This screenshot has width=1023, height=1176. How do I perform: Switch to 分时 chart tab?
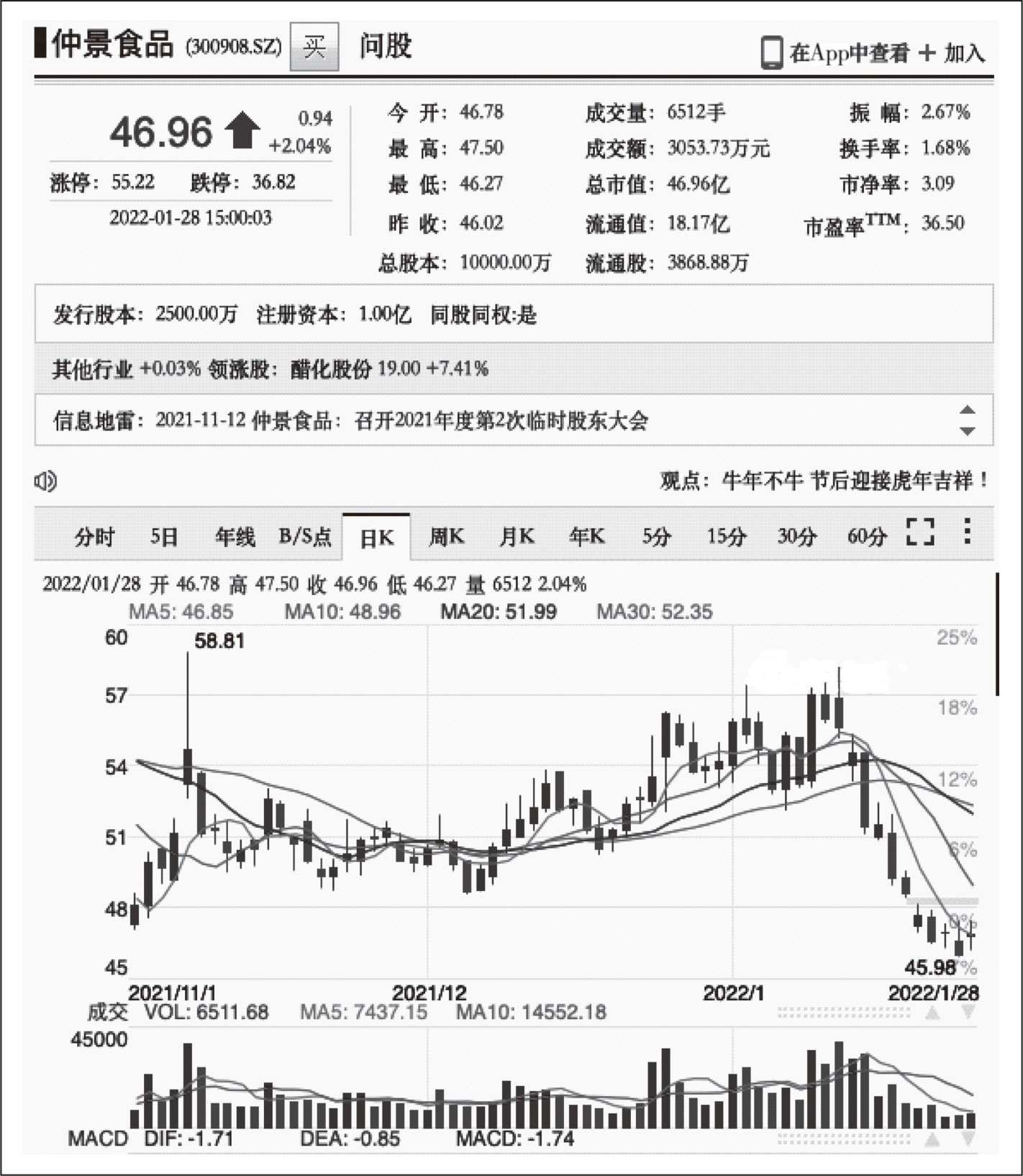94,537
